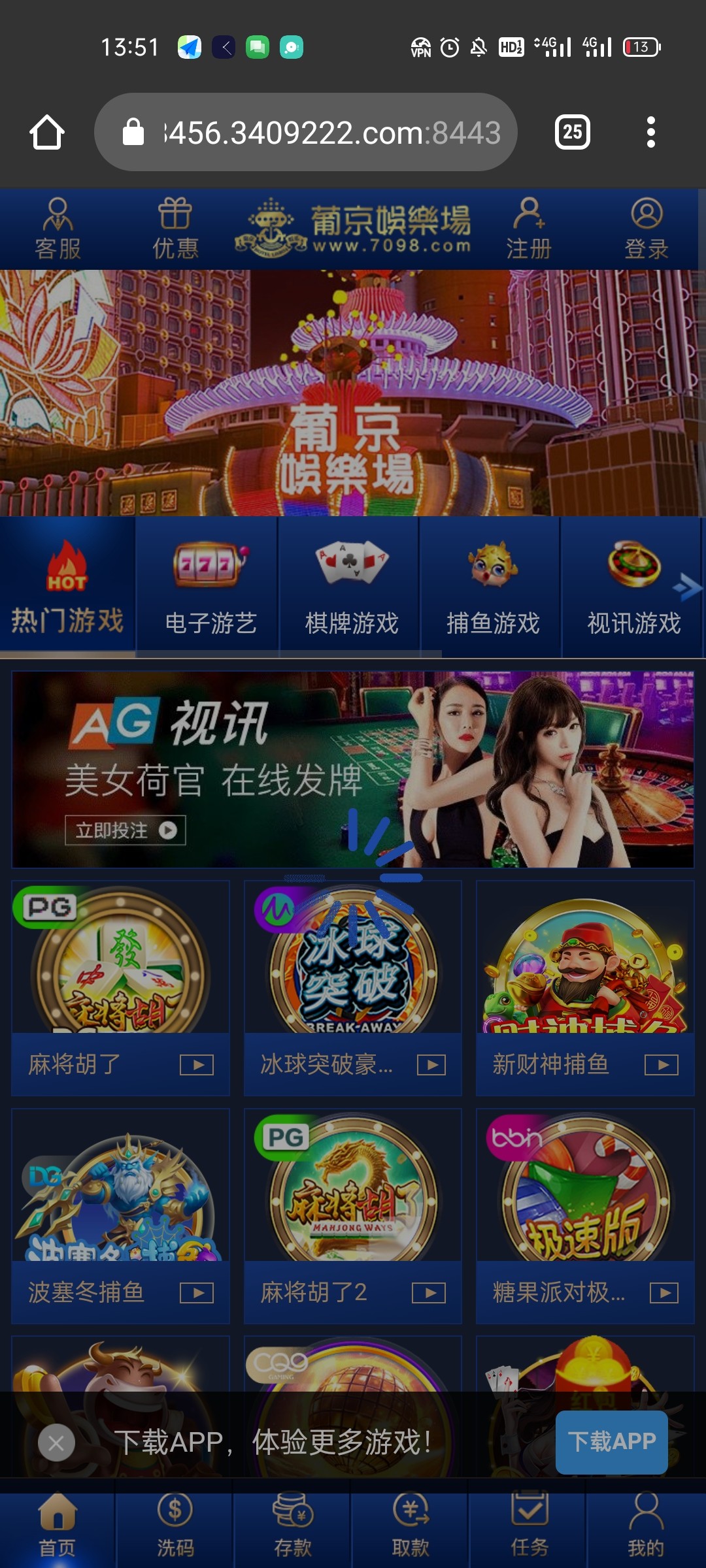This screenshot has width=706, height=1568.
Task: Open the 麻将胡了2 game
Action: [352, 1215]
